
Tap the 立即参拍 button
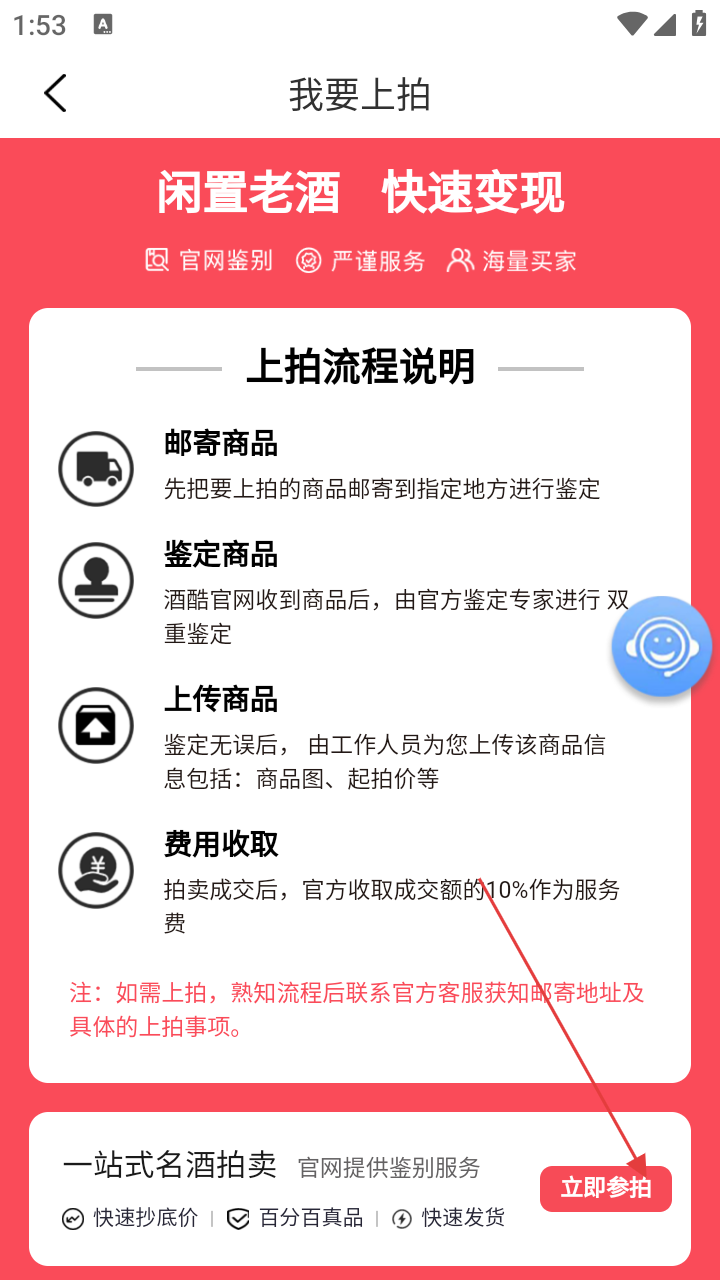pos(606,1188)
